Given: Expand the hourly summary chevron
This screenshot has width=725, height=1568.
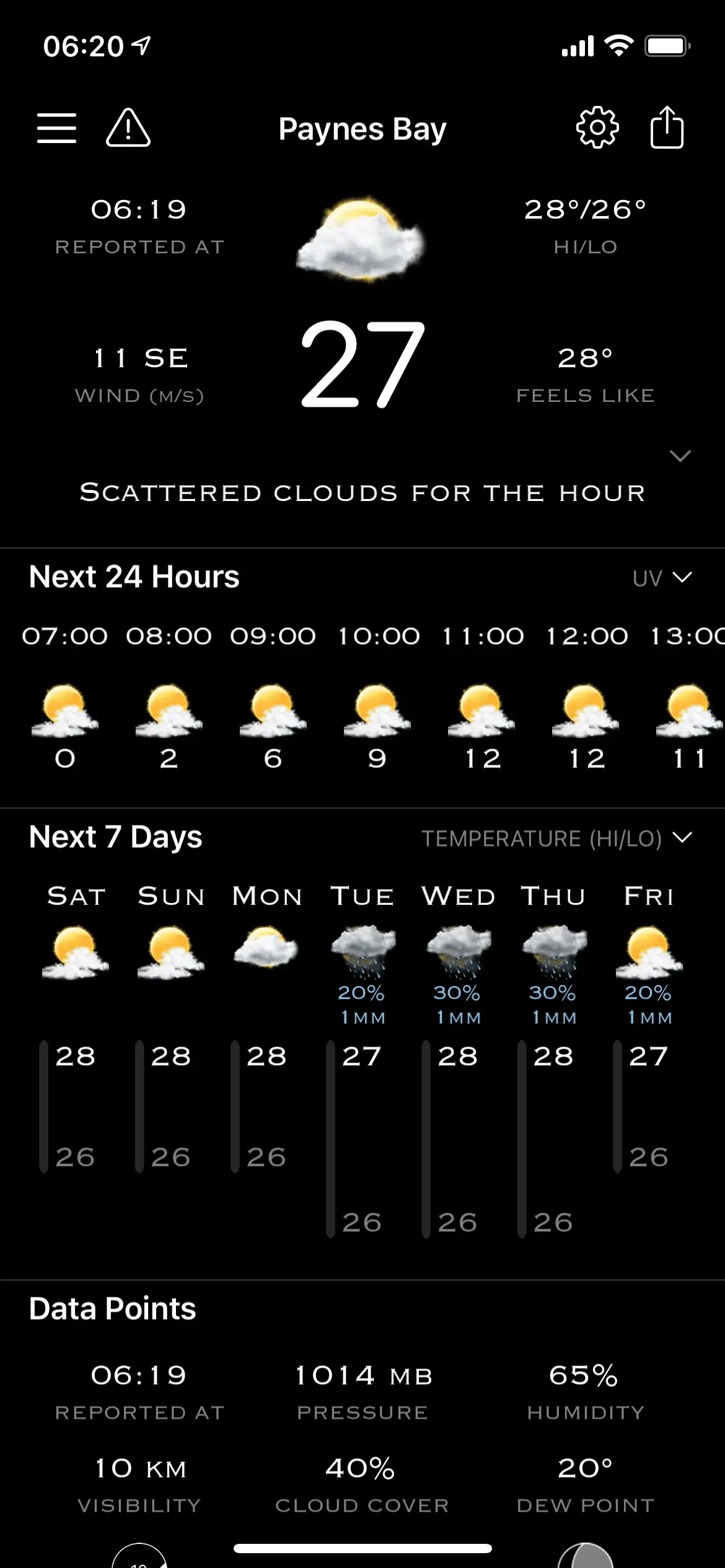Looking at the screenshot, I should click(680, 456).
